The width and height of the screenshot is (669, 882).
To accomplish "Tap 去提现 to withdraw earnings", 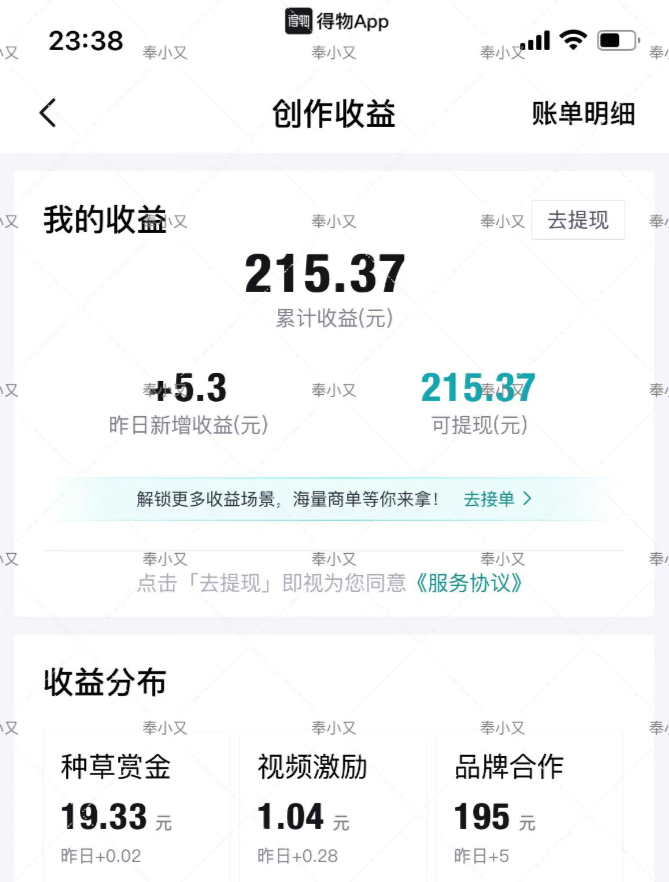I will [578, 221].
